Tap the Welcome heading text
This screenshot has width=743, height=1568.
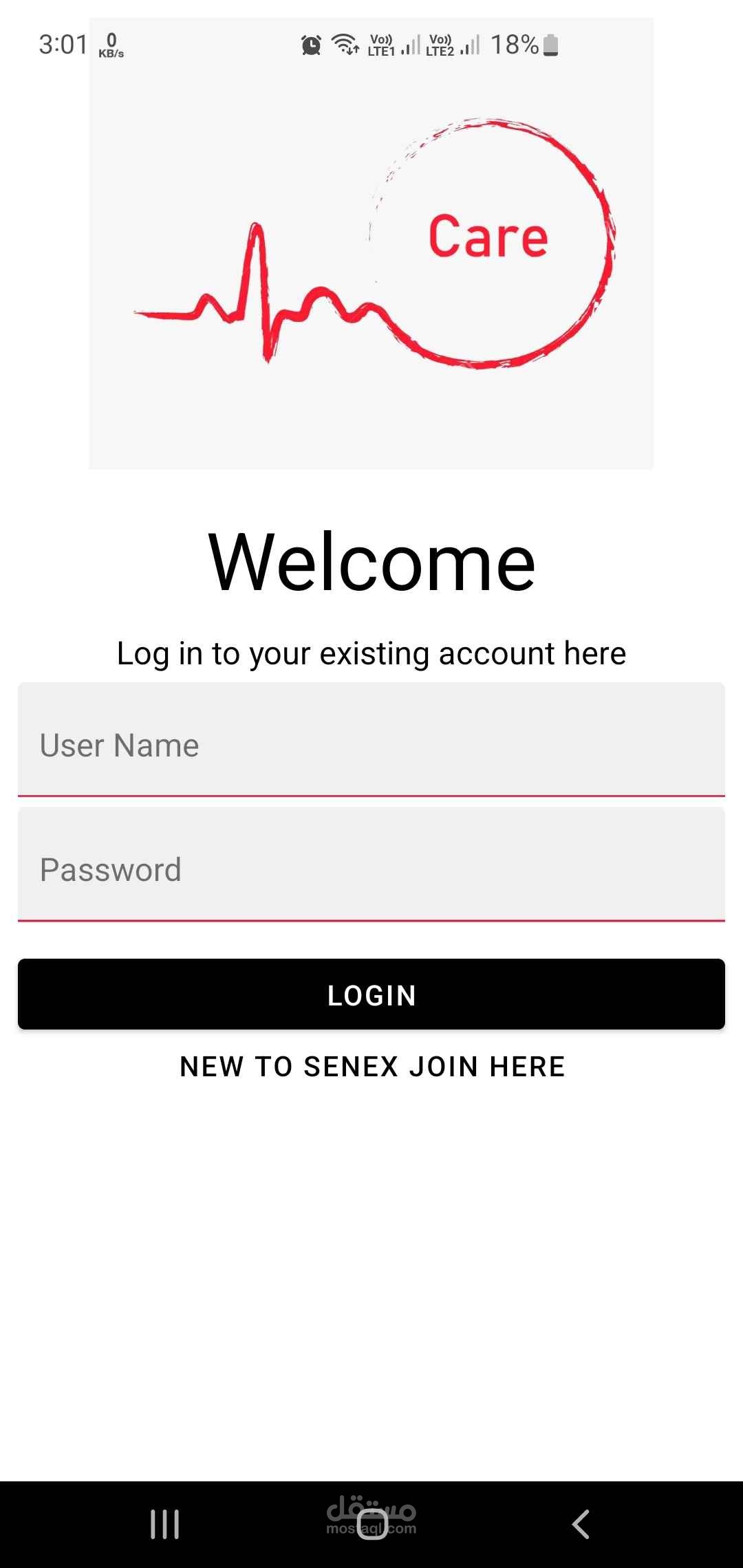(371, 563)
